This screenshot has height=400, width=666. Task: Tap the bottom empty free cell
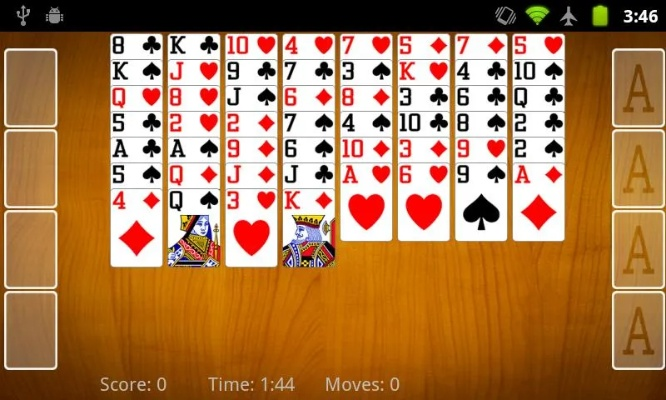[30, 330]
